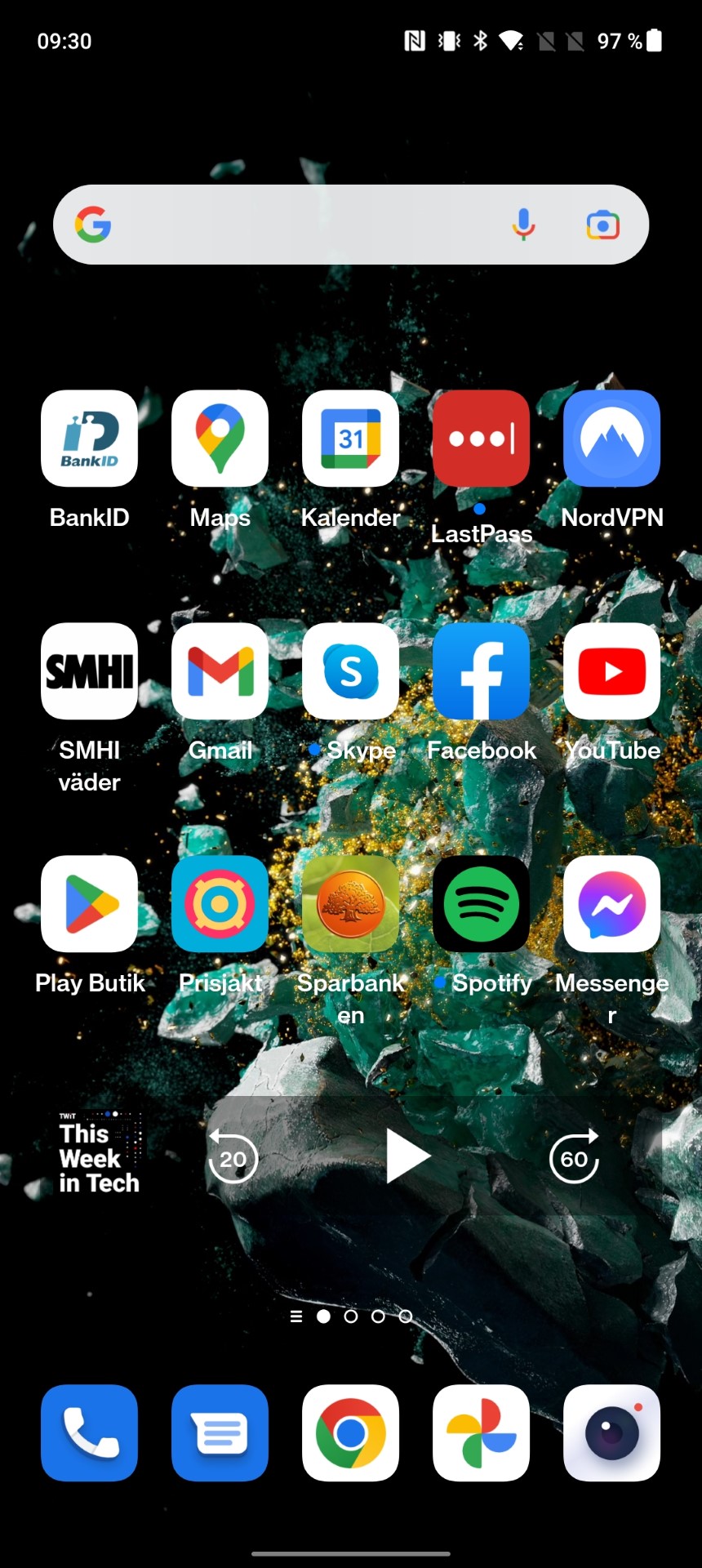The width and height of the screenshot is (702, 1568).
Task: Launch Skype
Action: 351,671
